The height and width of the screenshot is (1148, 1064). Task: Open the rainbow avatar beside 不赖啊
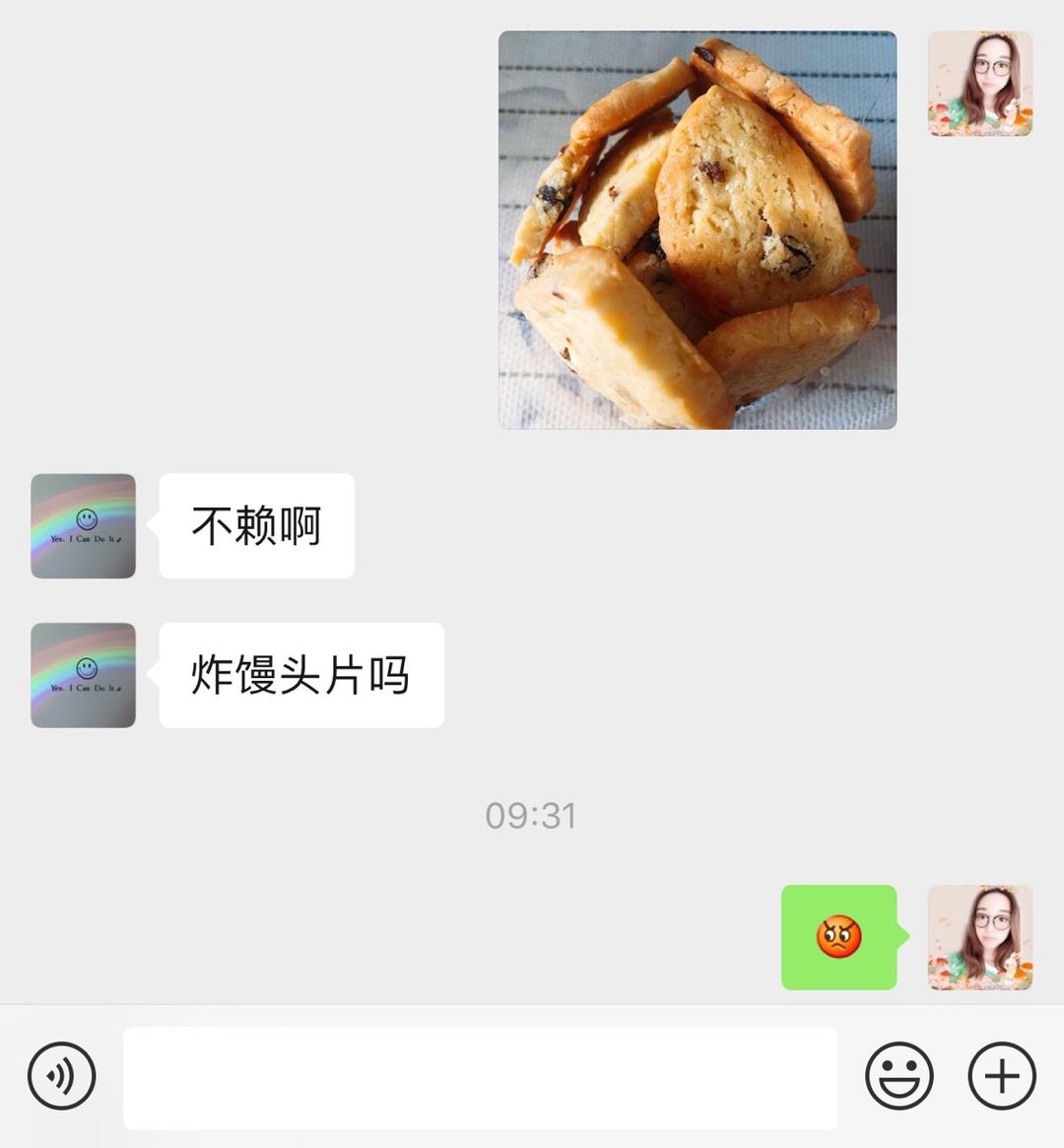83,526
